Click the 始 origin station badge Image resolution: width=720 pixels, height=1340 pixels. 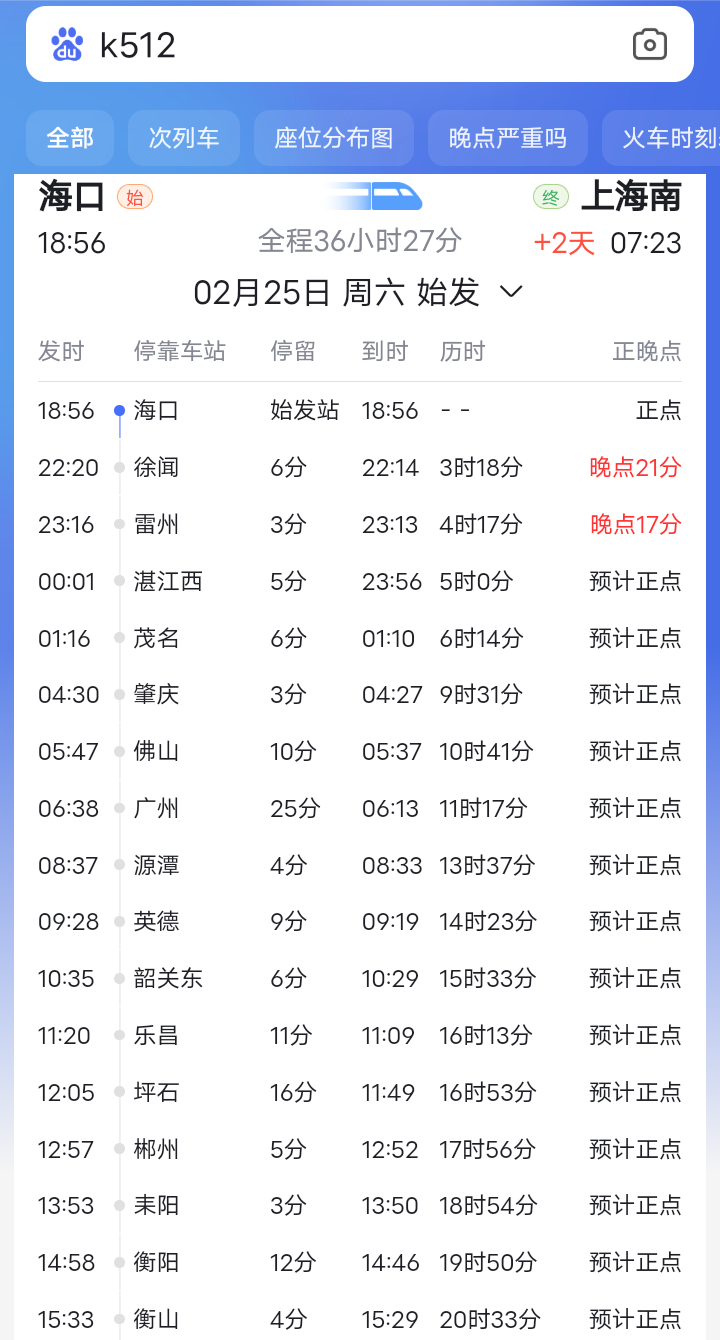(136, 198)
